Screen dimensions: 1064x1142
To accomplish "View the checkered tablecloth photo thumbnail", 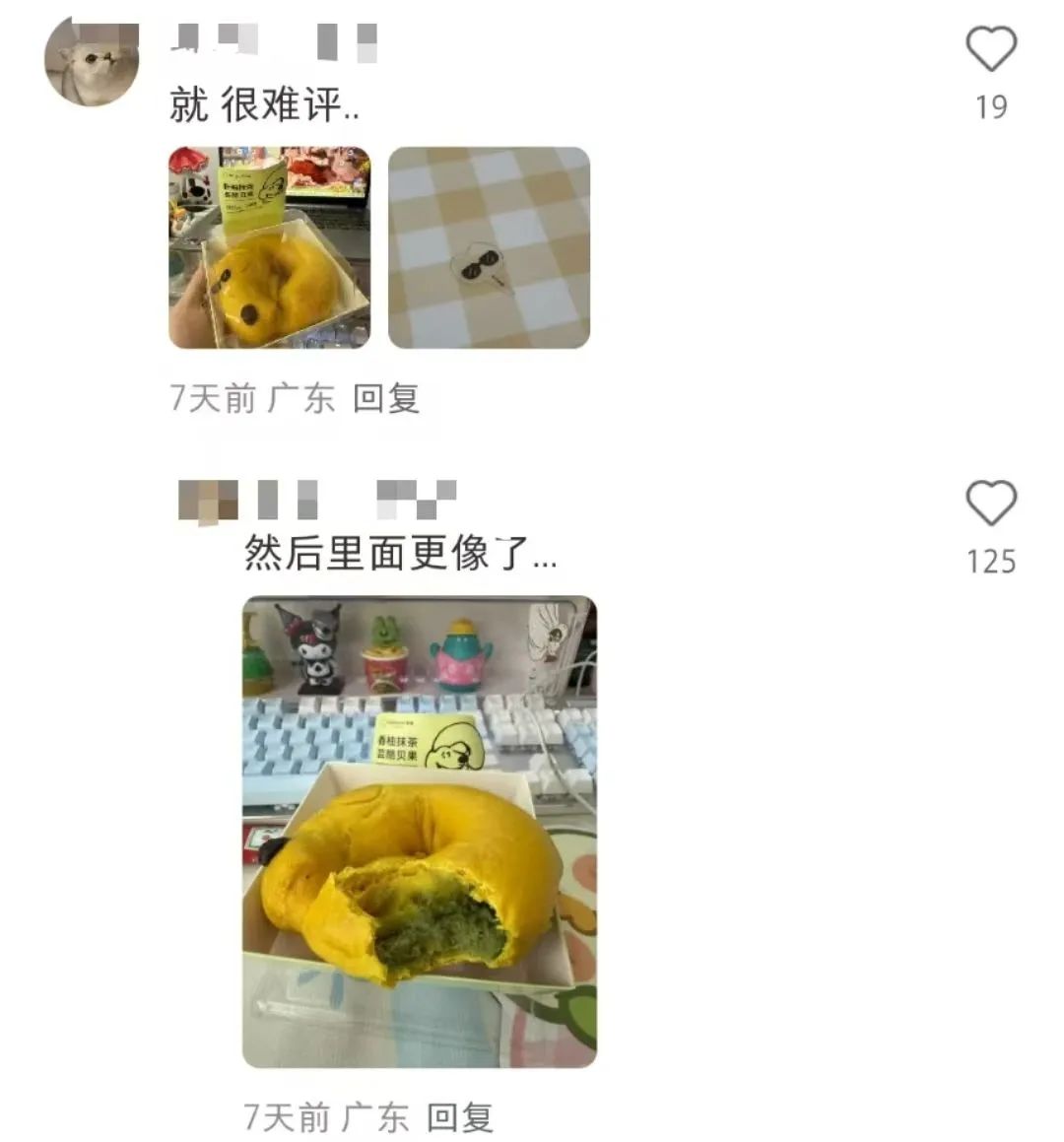I will point(489,247).
